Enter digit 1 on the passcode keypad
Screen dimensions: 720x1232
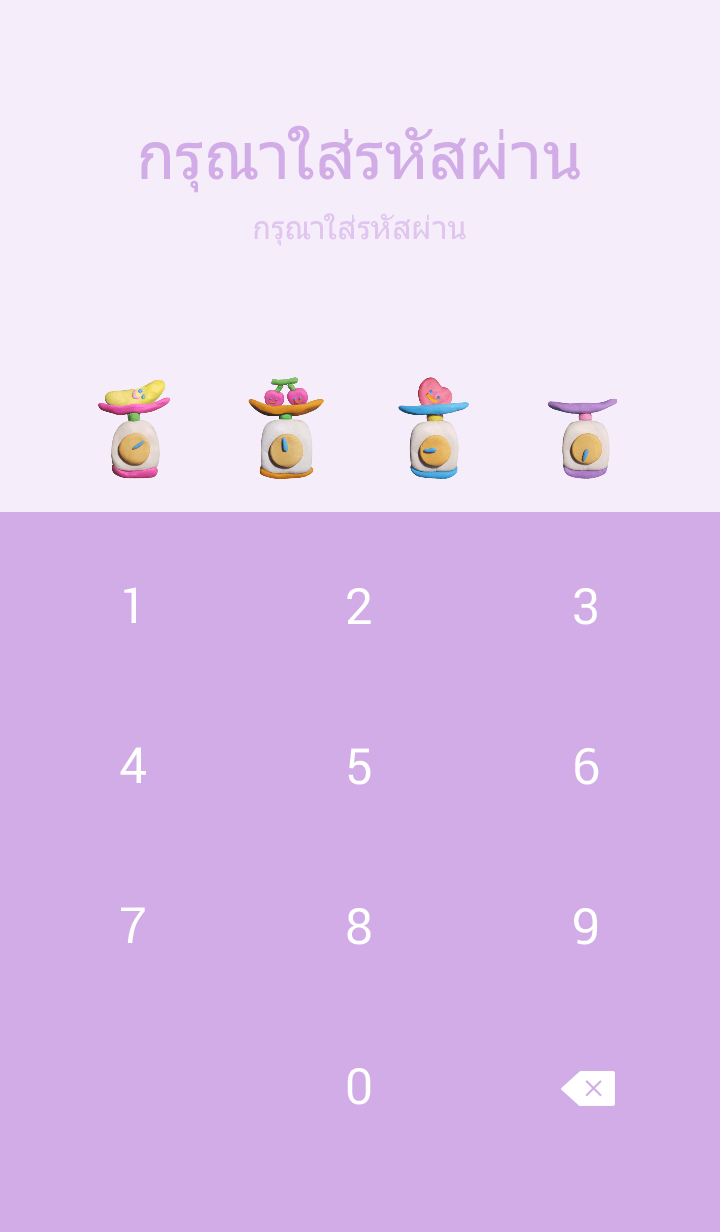132,607
